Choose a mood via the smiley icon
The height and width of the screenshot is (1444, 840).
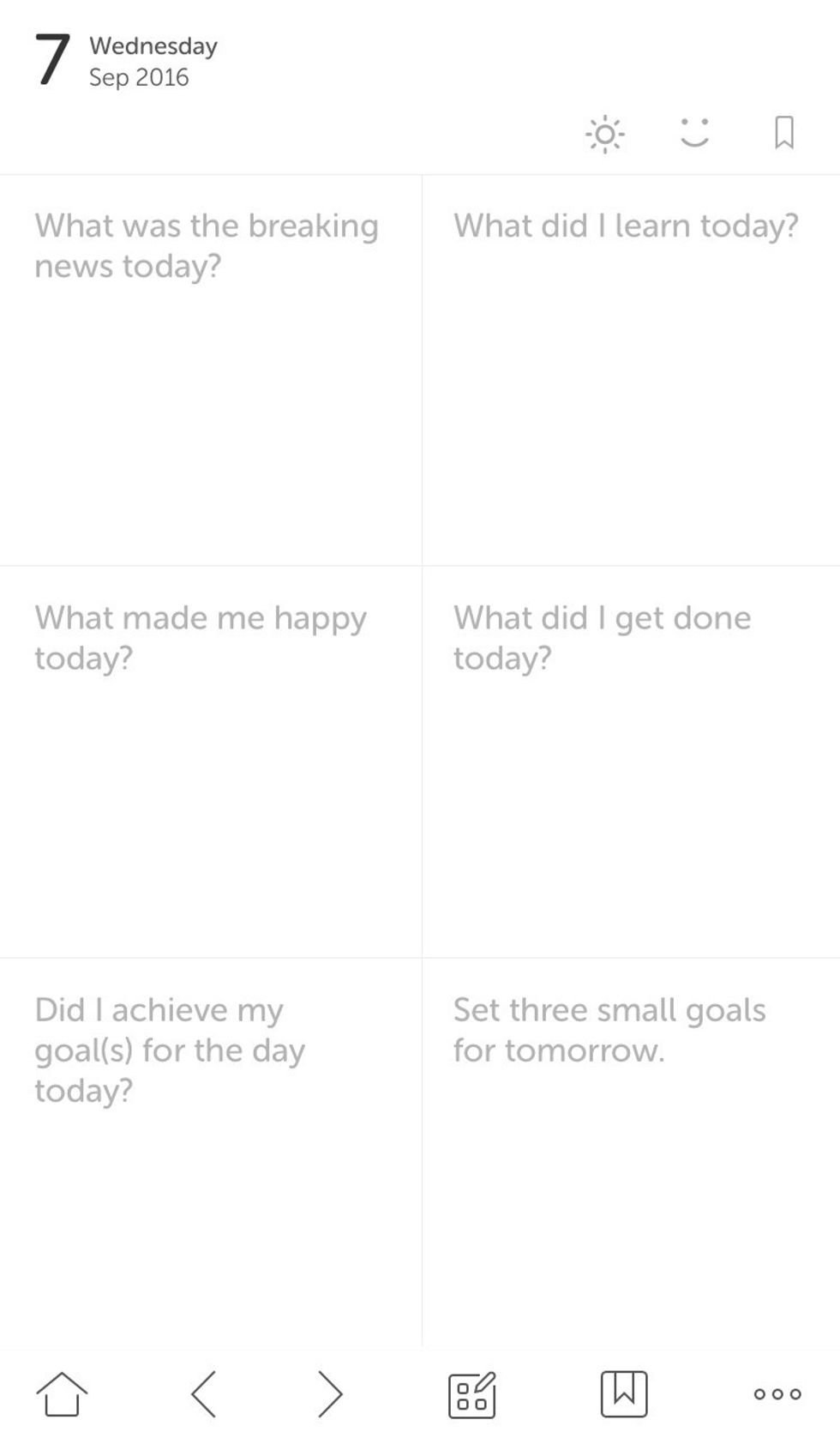point(694,133)
